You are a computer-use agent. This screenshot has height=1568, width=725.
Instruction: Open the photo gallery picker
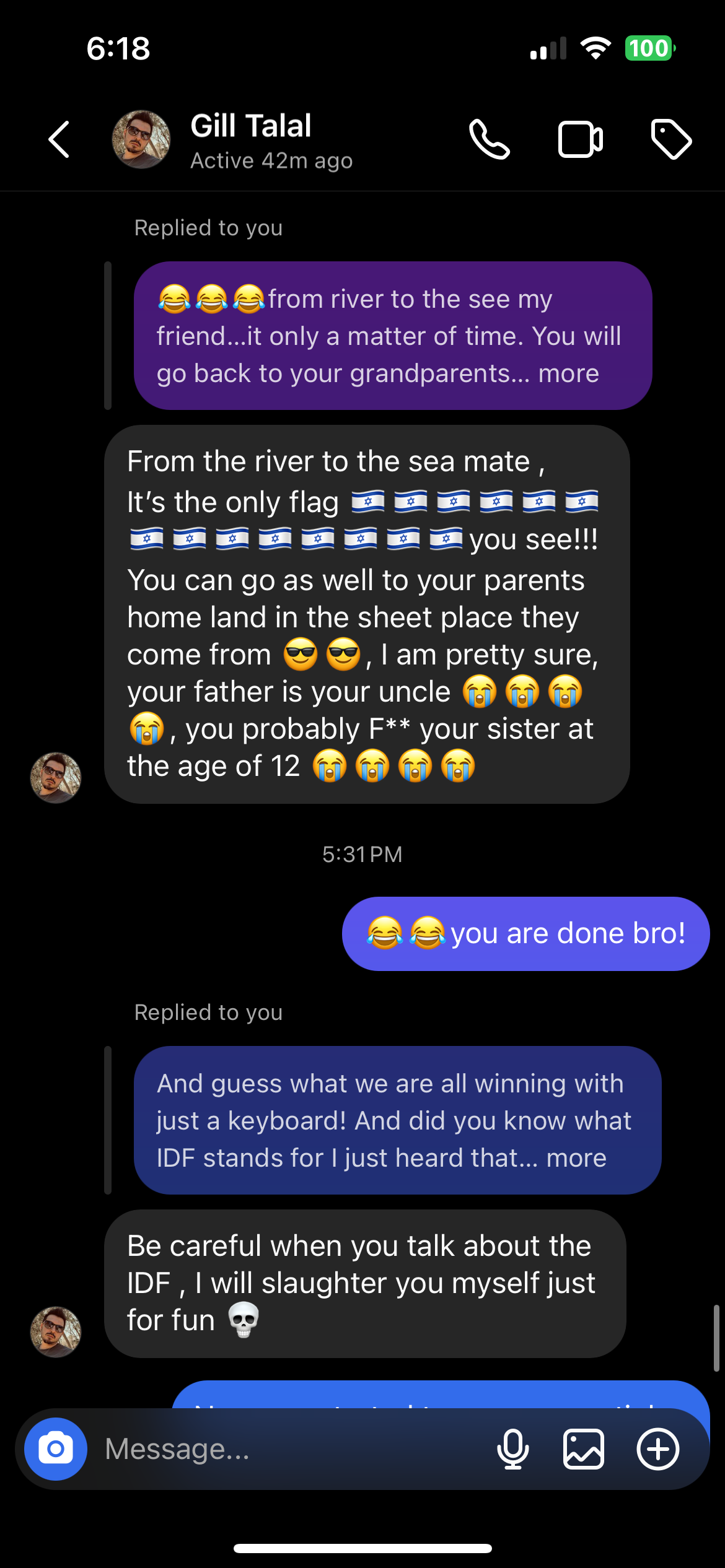pyautogui.click(x=584, y=1449)
